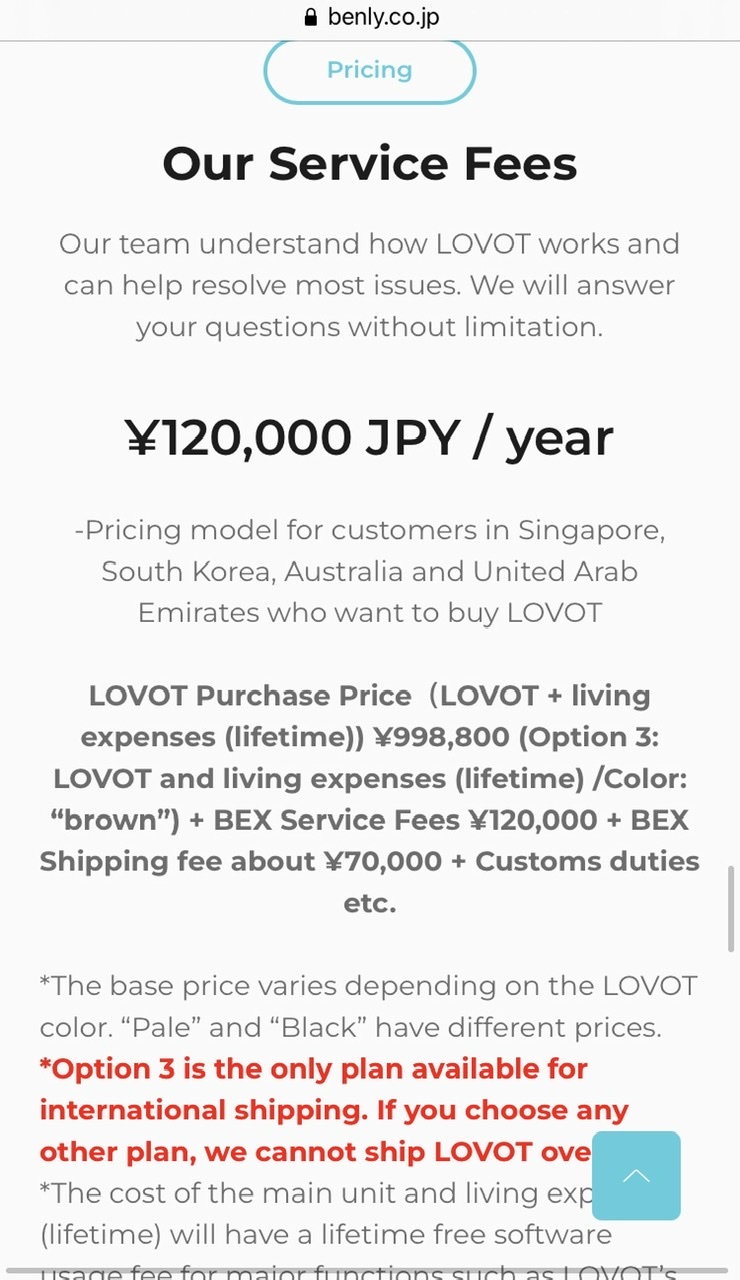Viewport: 740px width, 1280px height.
Task: Tap the benly.co.jp address bar
Action: [x=370, y=17]
